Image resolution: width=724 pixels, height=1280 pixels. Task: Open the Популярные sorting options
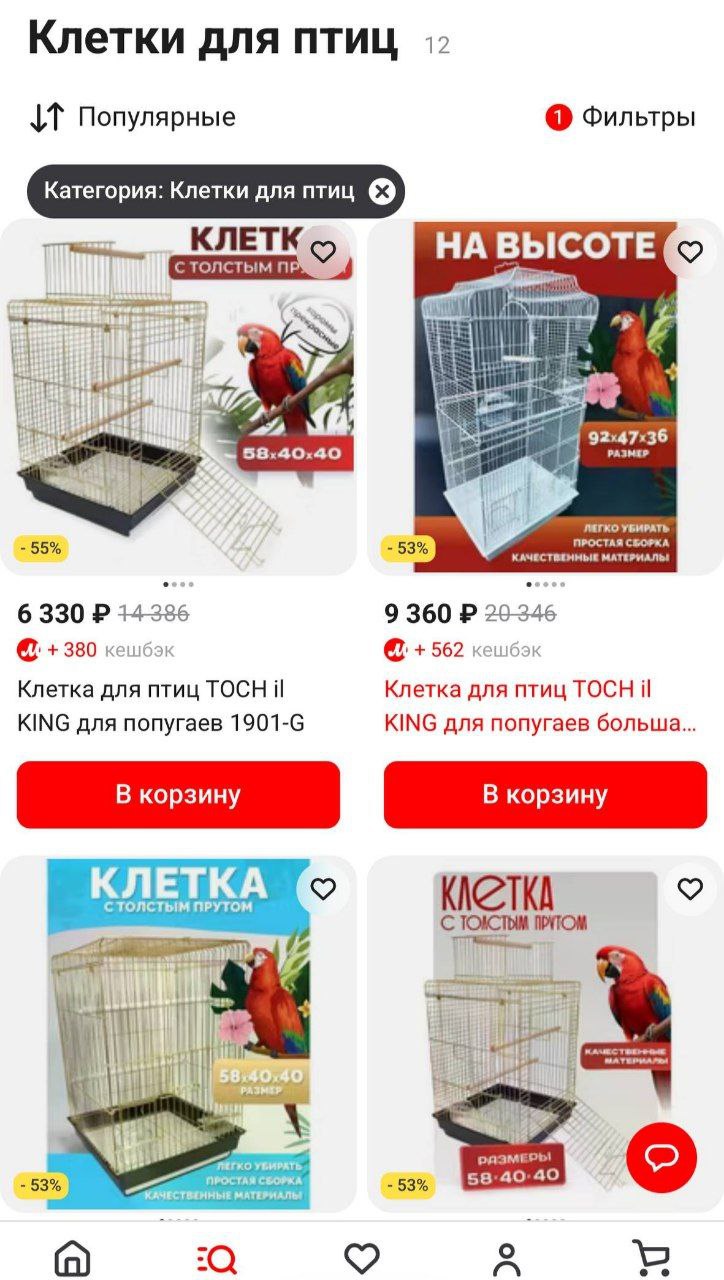pos(133,117)
